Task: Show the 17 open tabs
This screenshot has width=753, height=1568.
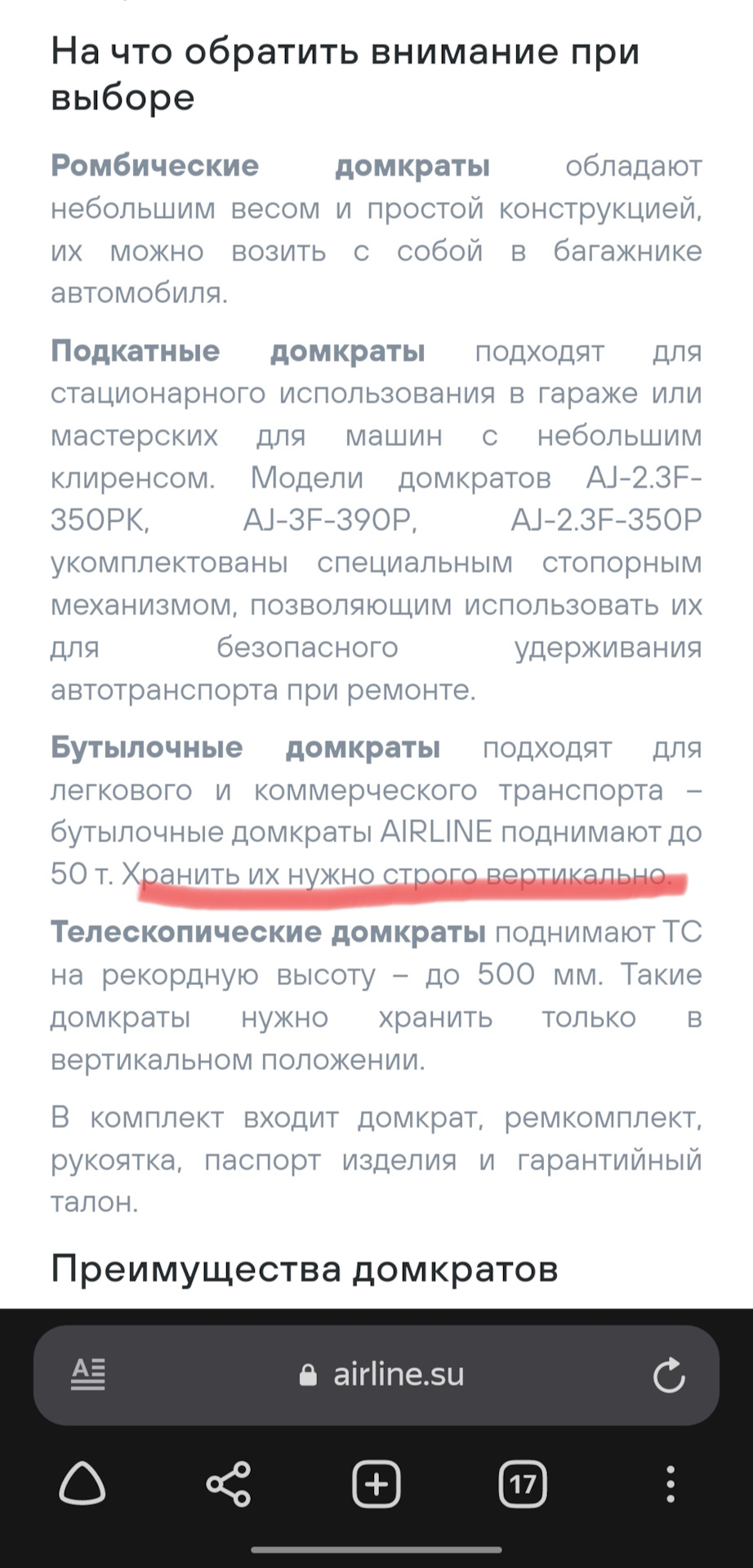Action: (x=523, y=1484)
